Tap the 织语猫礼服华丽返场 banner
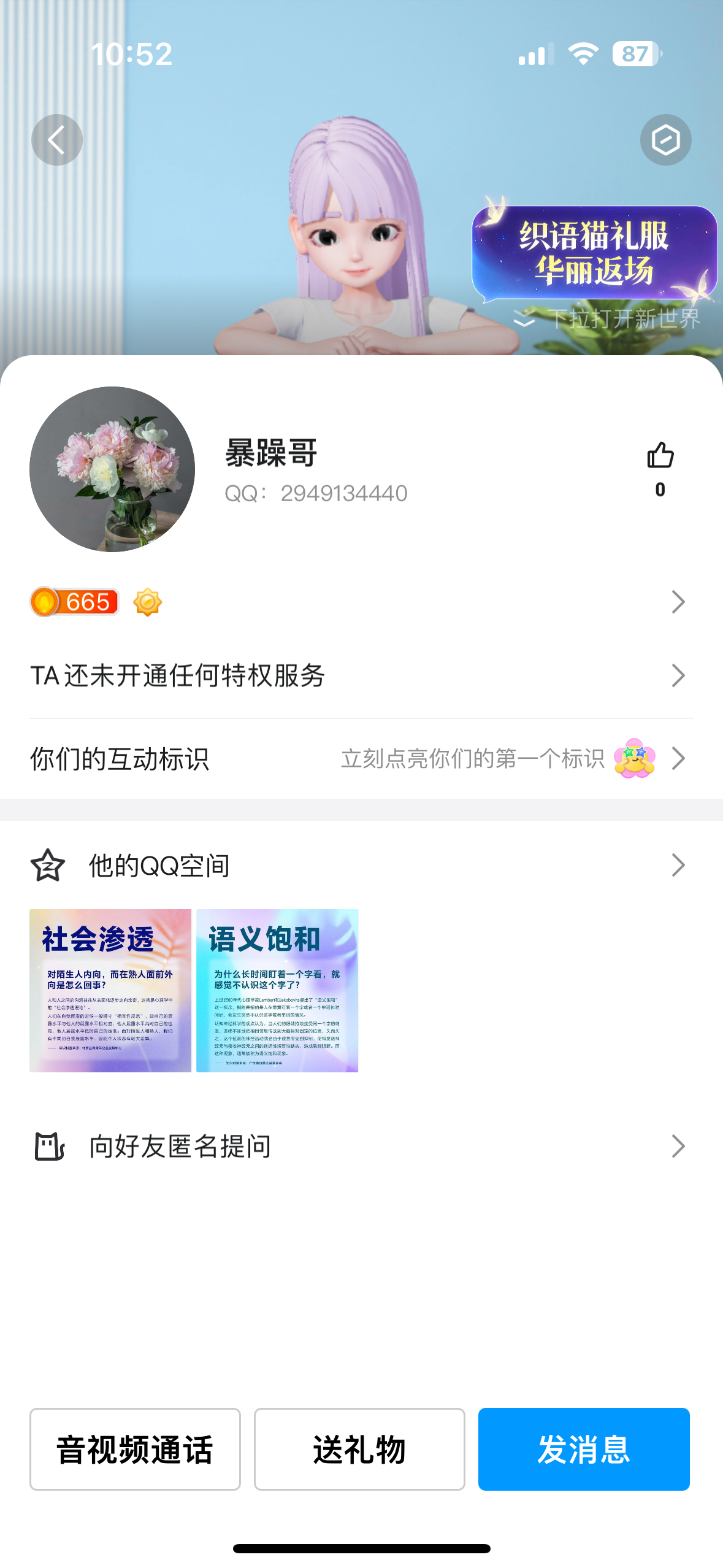 594,253
